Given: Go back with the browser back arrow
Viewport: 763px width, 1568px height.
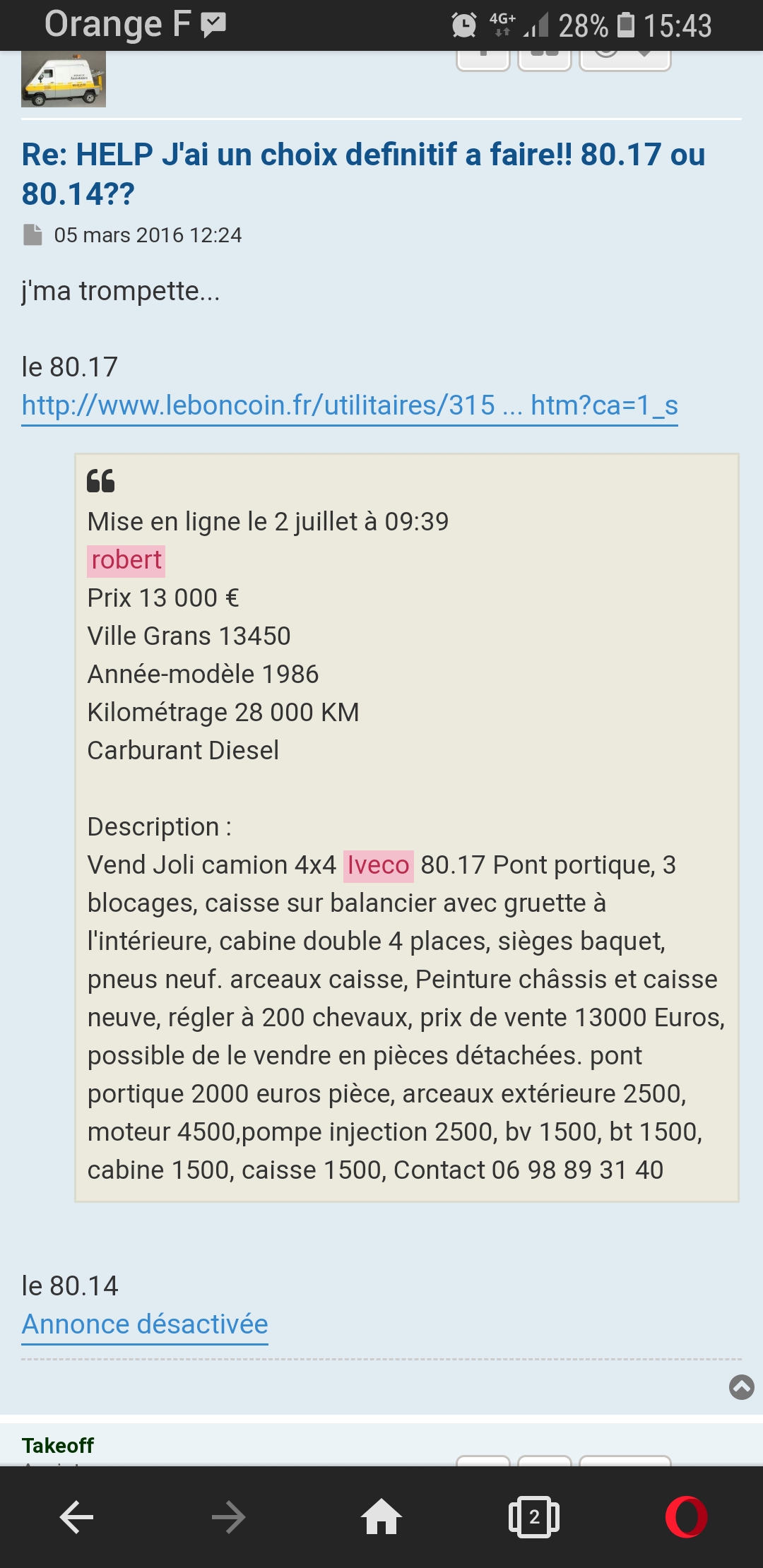Looking at the screenshot, I should pos(76,1517).
